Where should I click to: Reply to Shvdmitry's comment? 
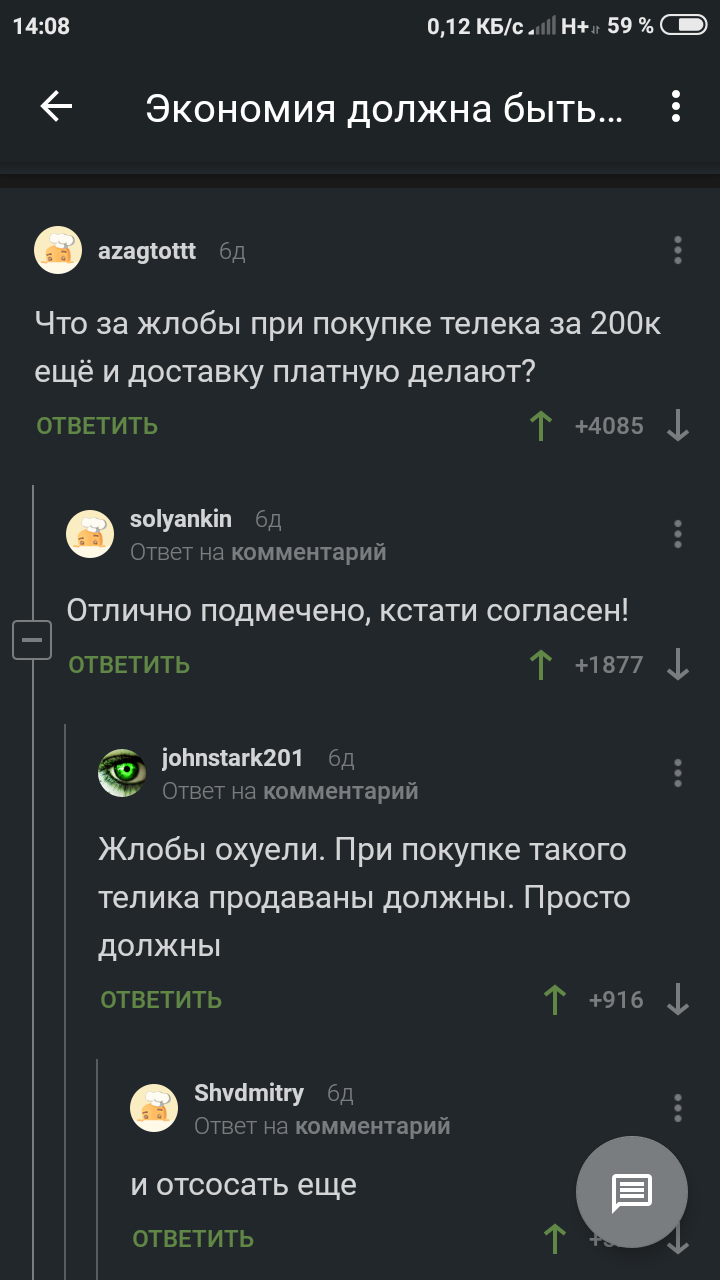click(x=193, y=1239)
